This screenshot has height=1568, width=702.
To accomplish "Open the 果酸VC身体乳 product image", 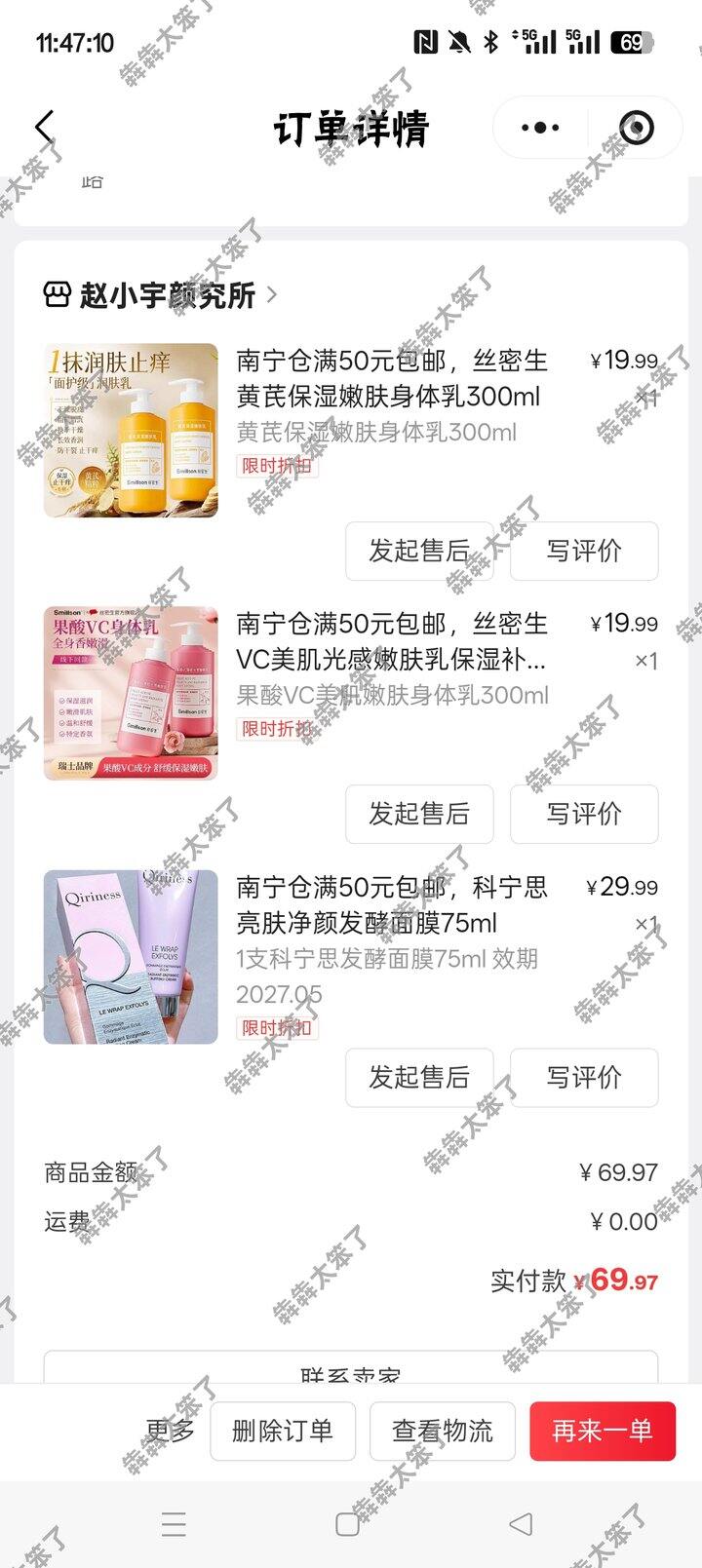I will click(131, 693).
